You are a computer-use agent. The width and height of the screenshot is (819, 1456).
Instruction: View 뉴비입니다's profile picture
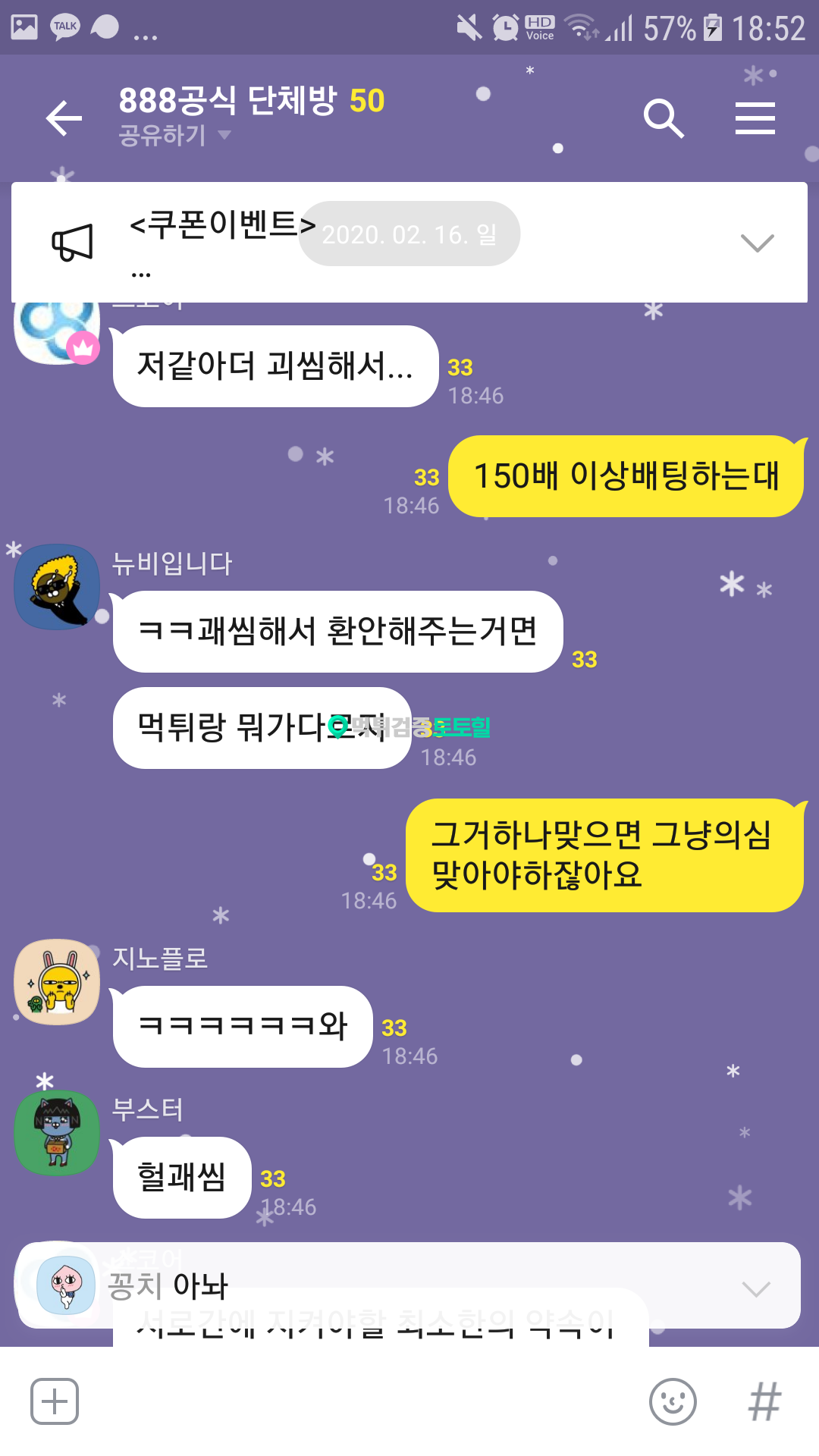click(57, 586)
